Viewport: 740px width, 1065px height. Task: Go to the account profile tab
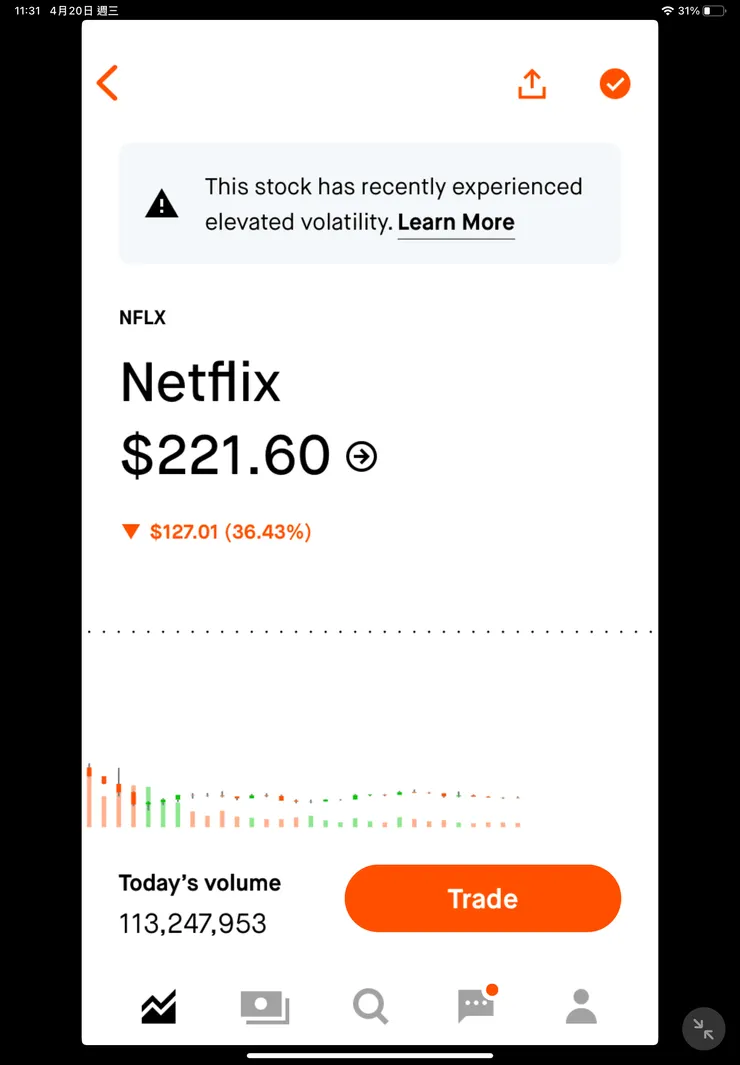(x=581, y=1006)
